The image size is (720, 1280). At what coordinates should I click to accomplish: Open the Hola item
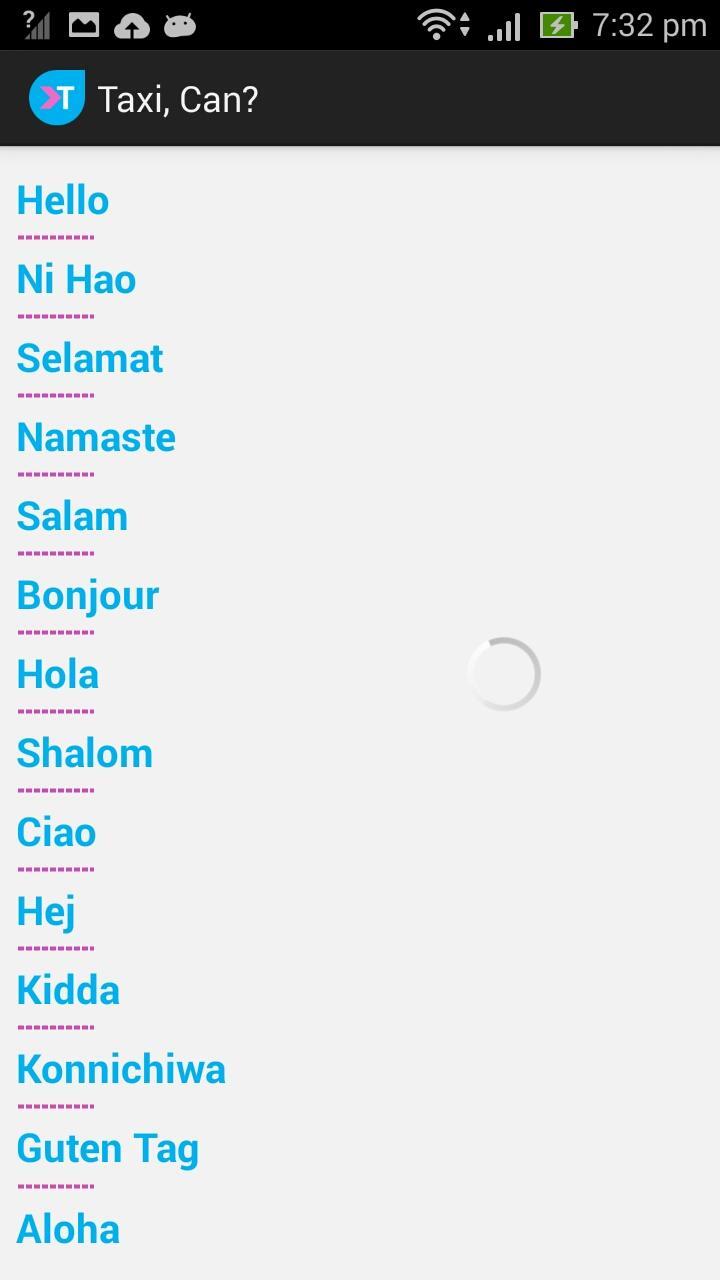[x=58, y=674]
